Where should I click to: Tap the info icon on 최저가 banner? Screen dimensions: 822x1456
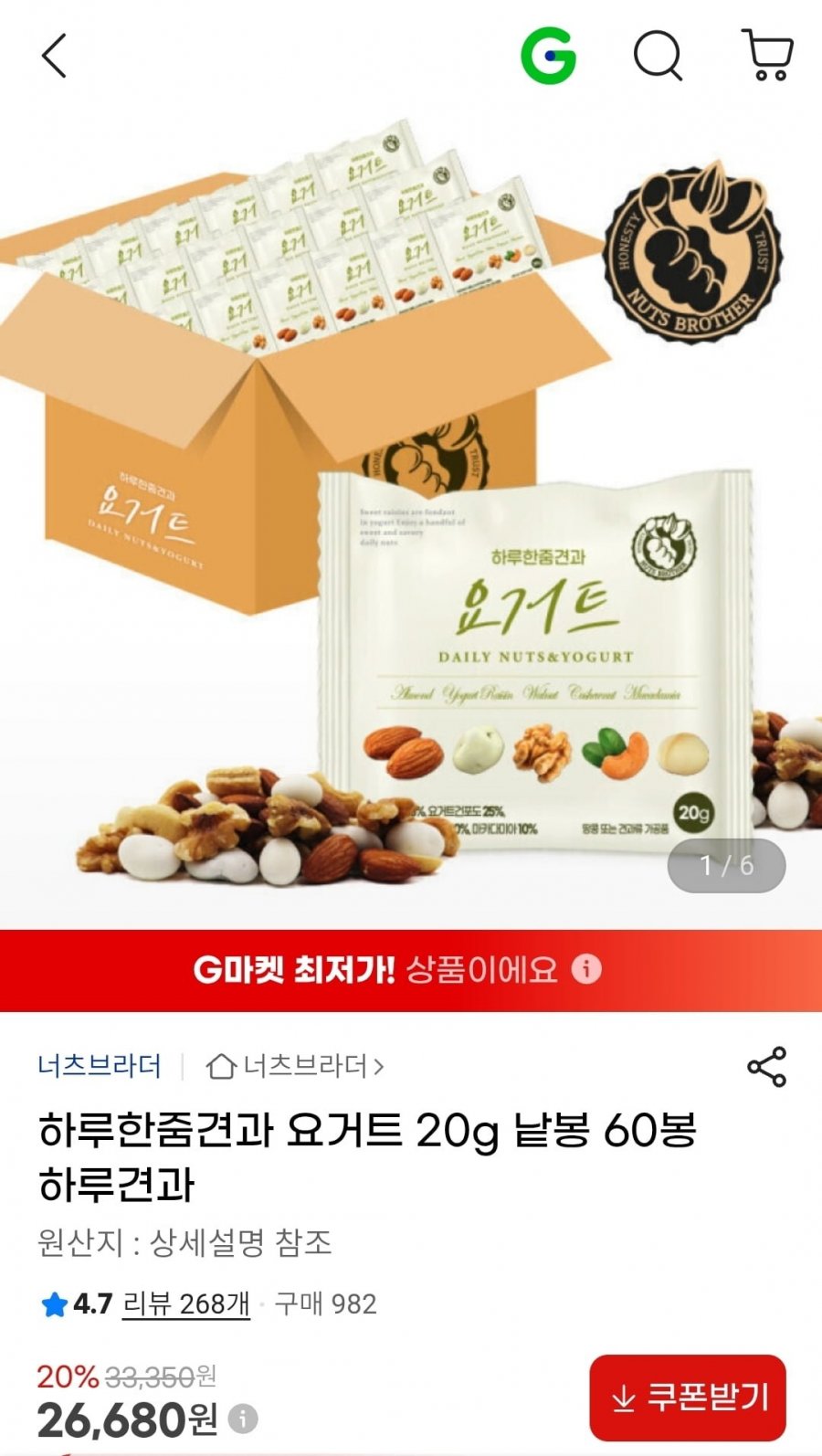tap(586, 968)
